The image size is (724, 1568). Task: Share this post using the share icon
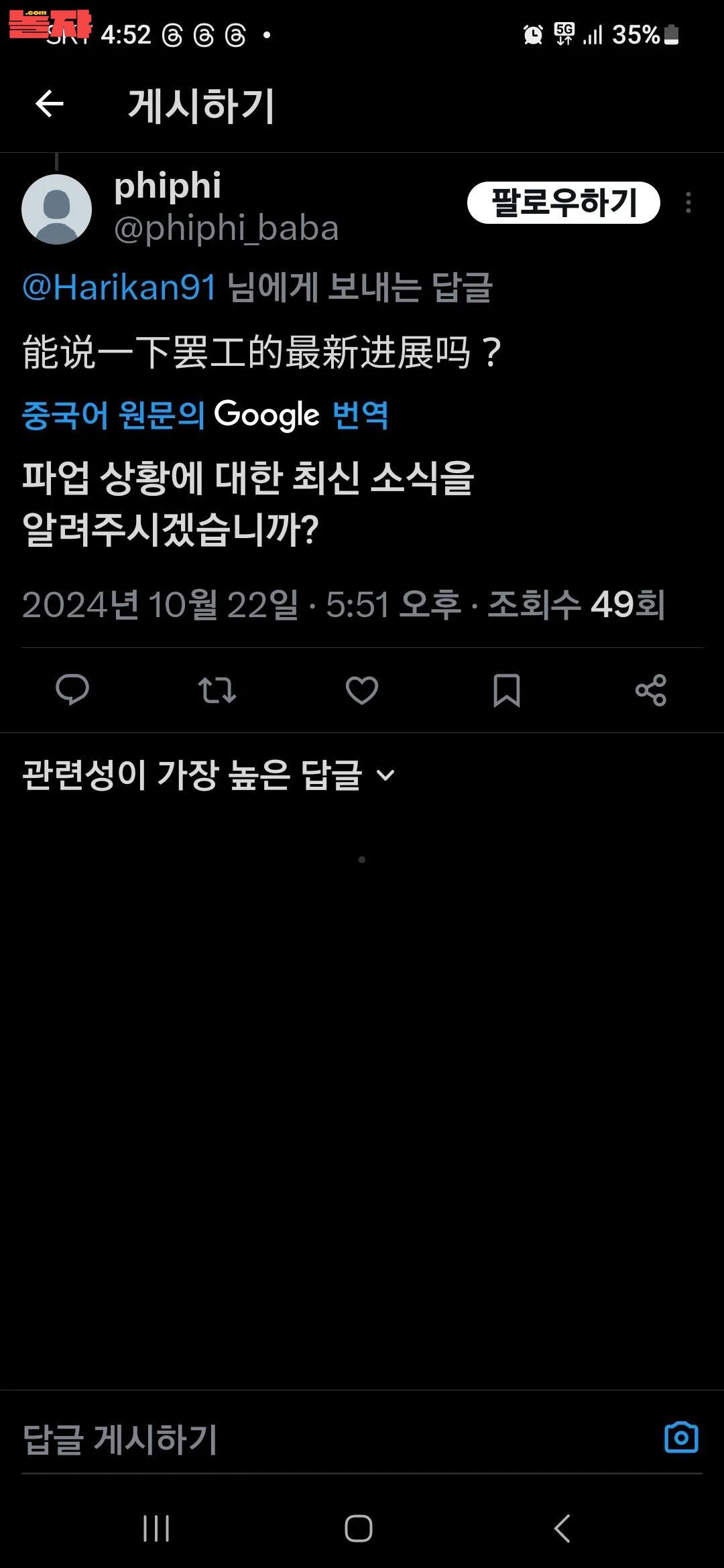(650, 690)
